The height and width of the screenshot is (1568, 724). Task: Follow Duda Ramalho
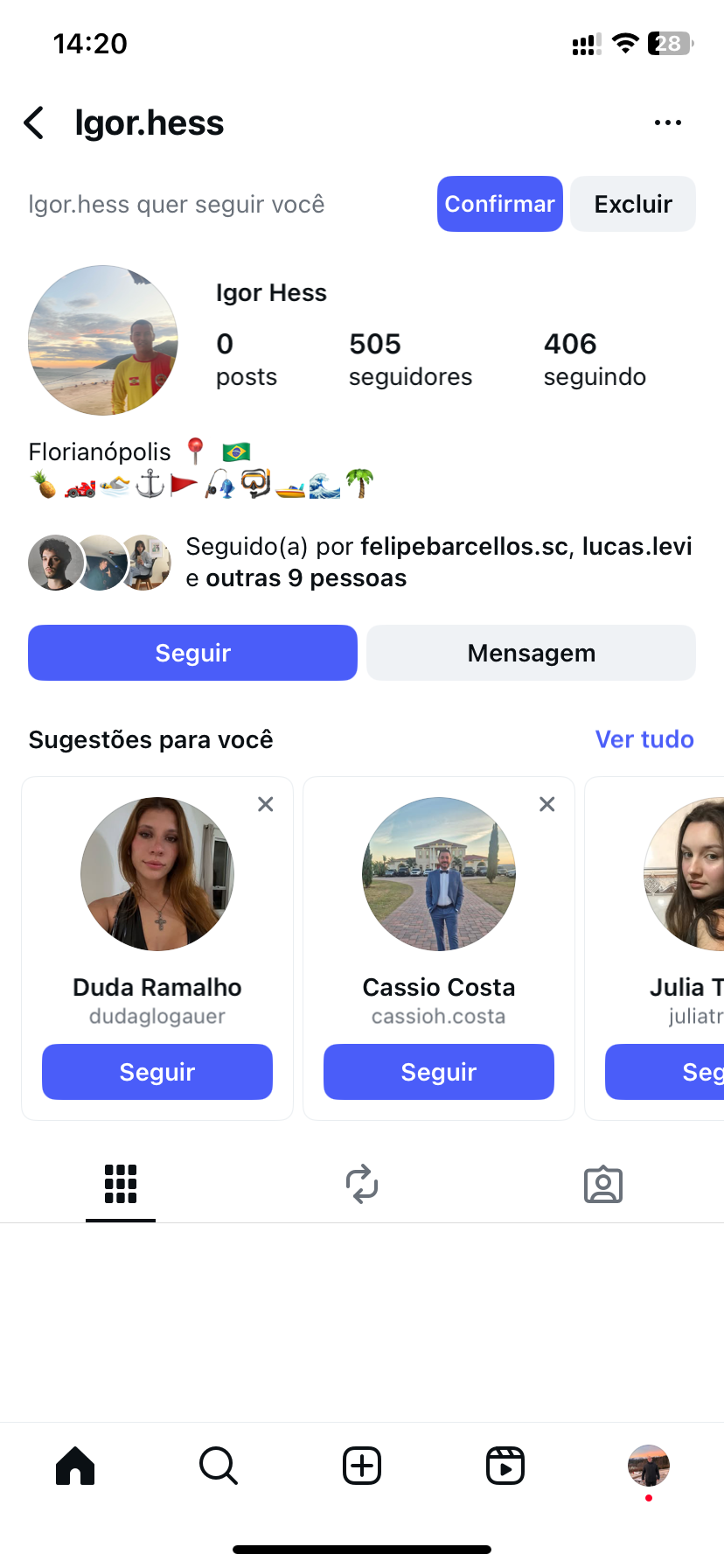click(x=157, y=1072)
